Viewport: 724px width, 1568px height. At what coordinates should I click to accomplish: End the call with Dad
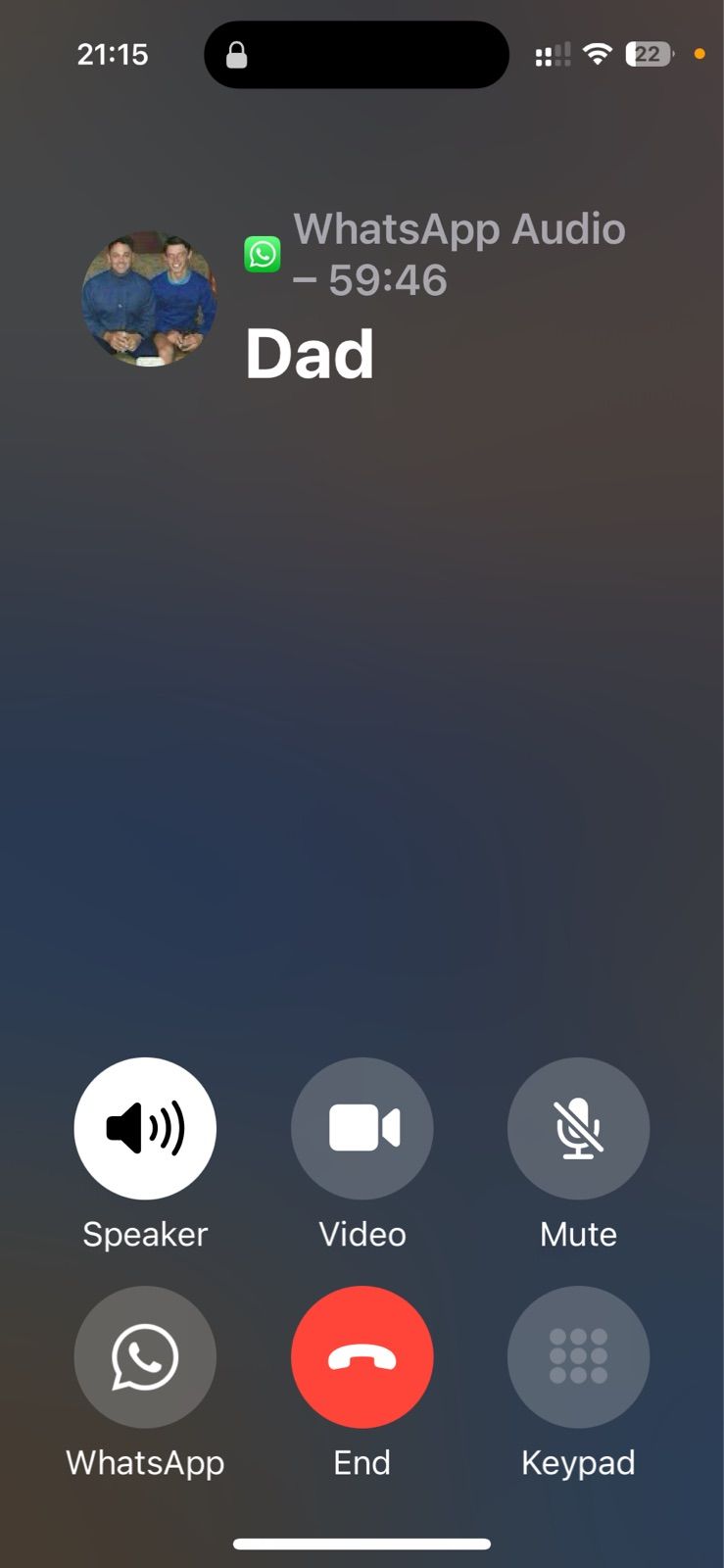[362, 1356]
